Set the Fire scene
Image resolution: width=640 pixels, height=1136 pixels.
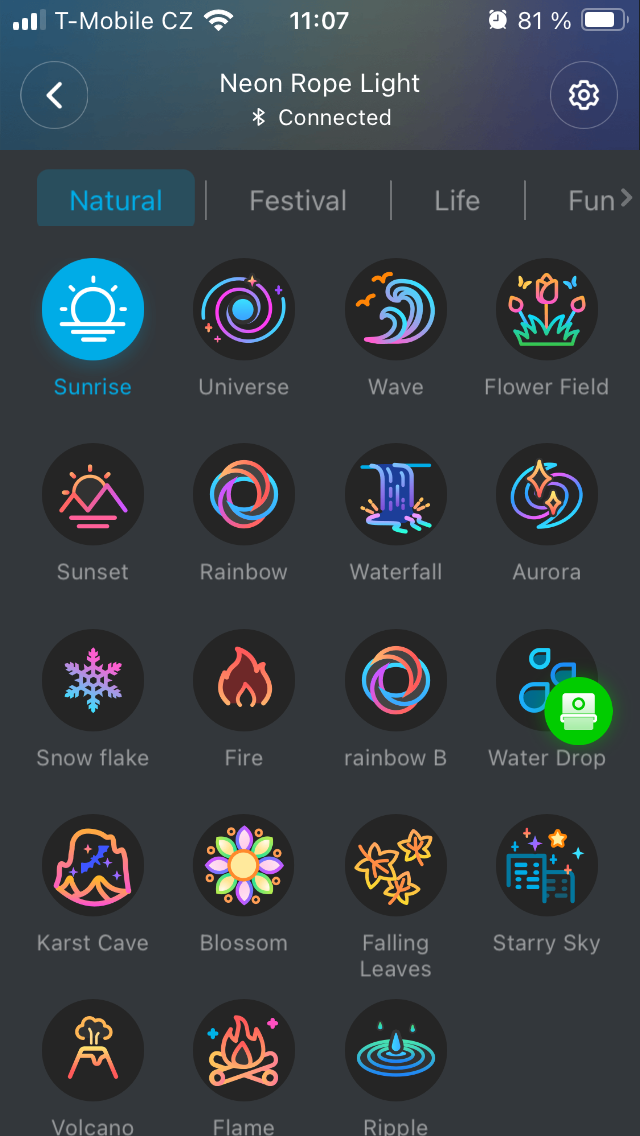[244, 680]
